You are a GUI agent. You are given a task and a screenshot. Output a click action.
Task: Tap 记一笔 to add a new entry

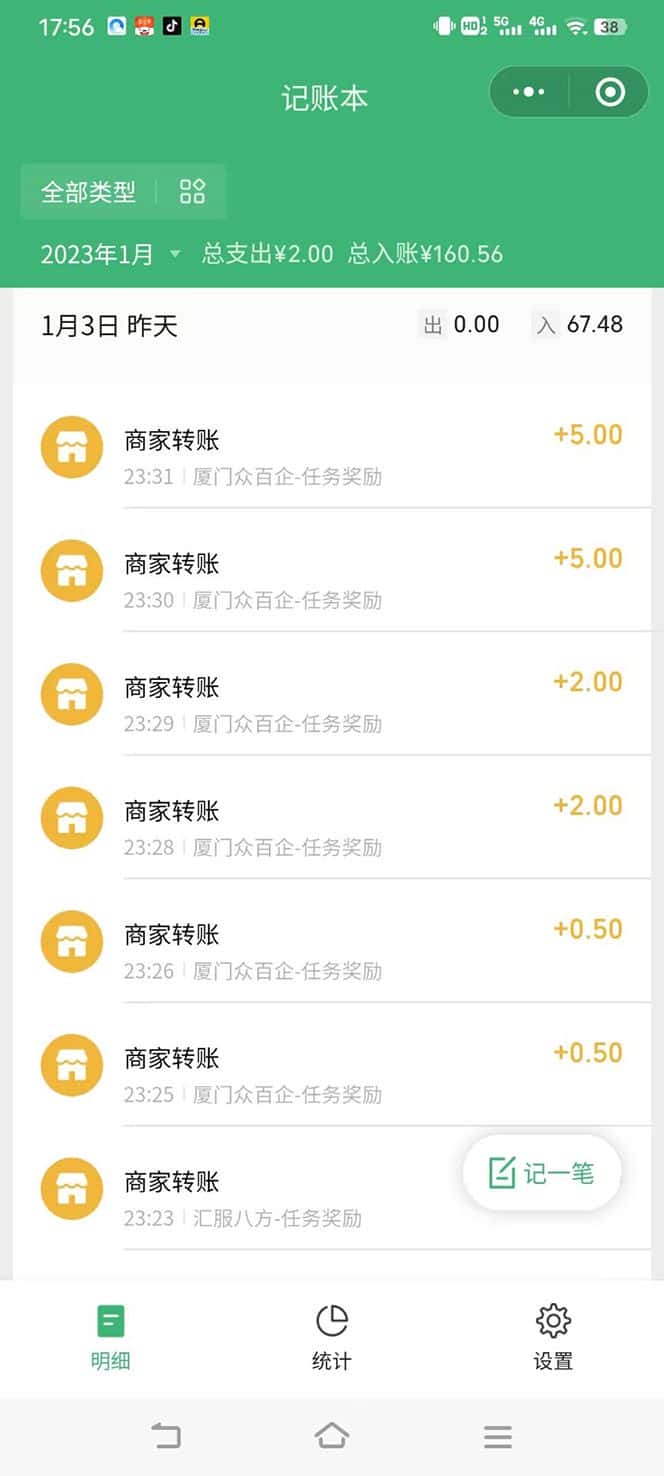click(542, 1172)
